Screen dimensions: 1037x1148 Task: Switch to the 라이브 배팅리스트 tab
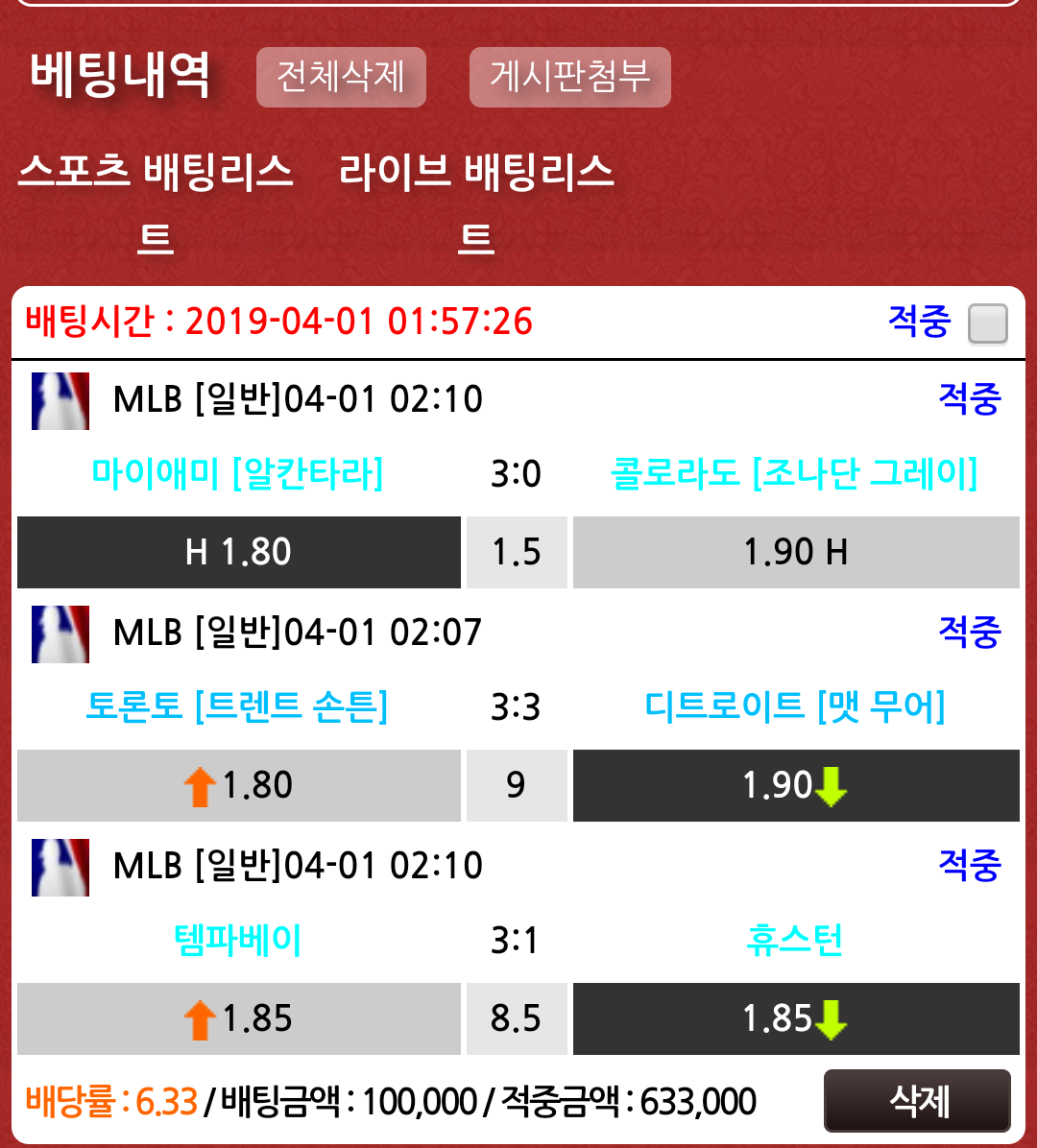(x=476, y=173)
